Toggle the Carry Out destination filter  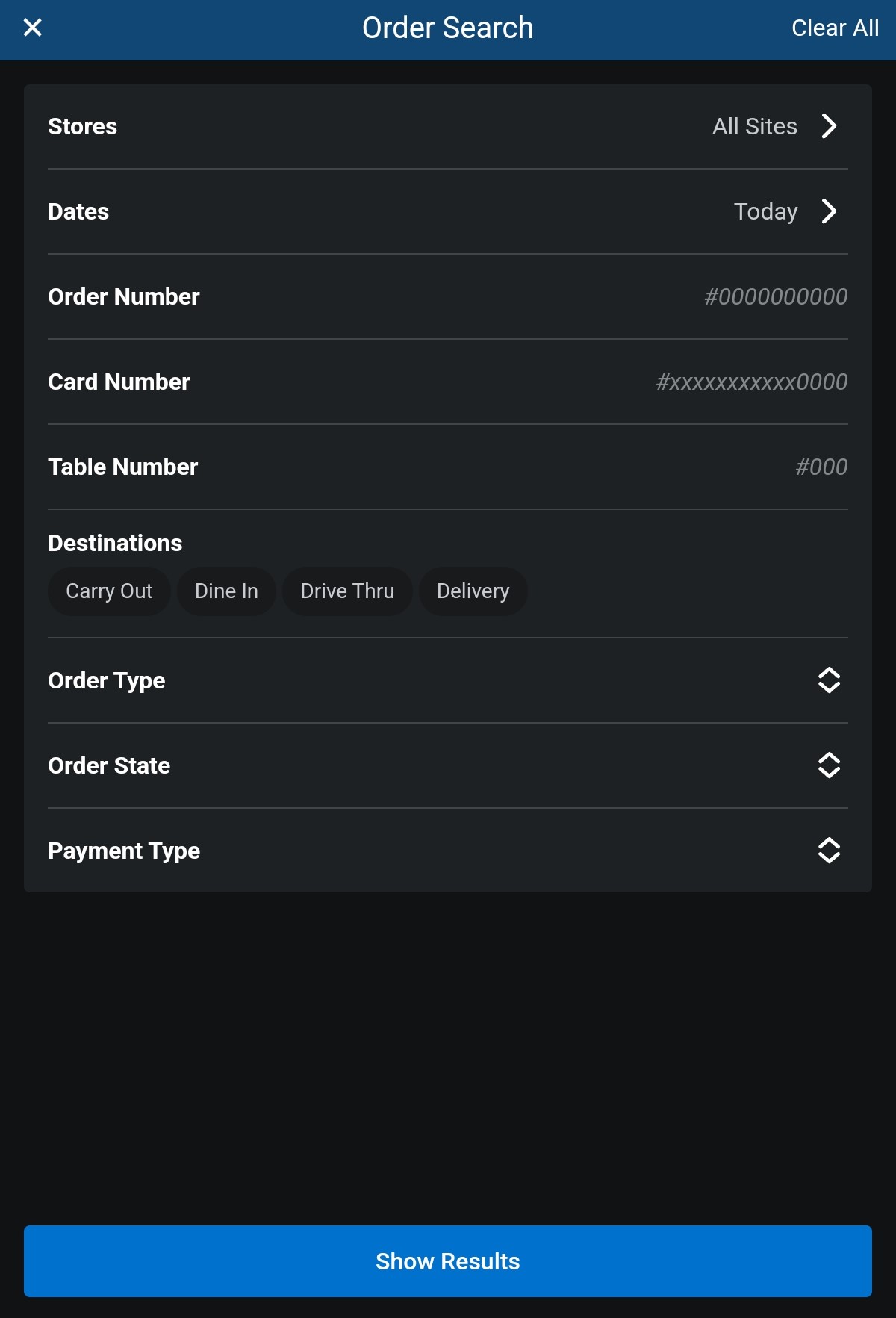tap(108, 591)
